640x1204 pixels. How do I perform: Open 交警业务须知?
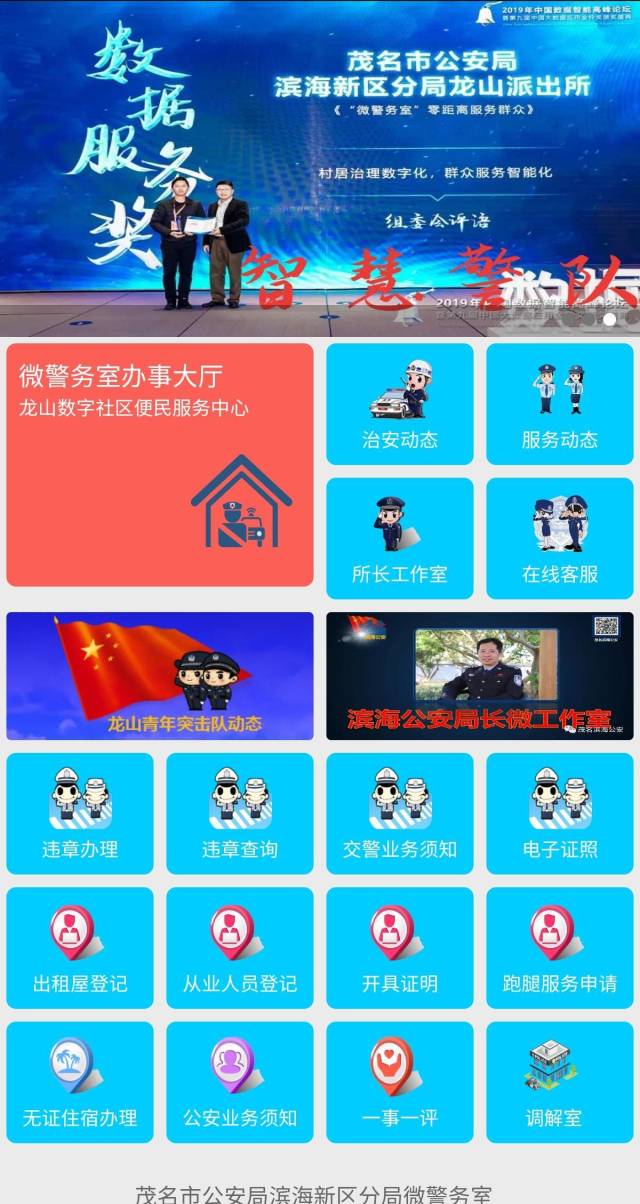click(x=400, y=814)
